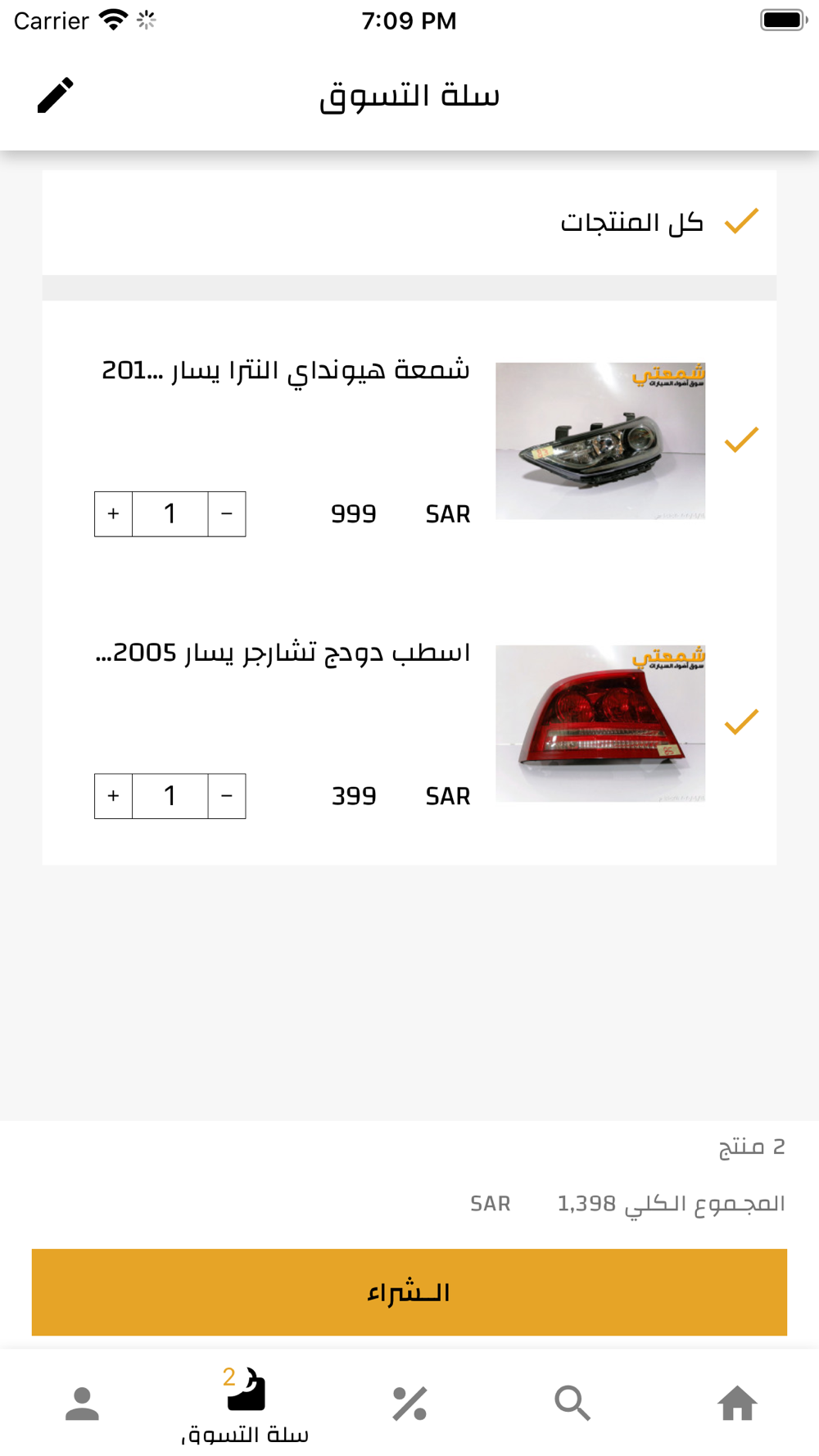Screen dimensions: 819x1456
Task: Switch to the profile tab
Action: 82,1404
